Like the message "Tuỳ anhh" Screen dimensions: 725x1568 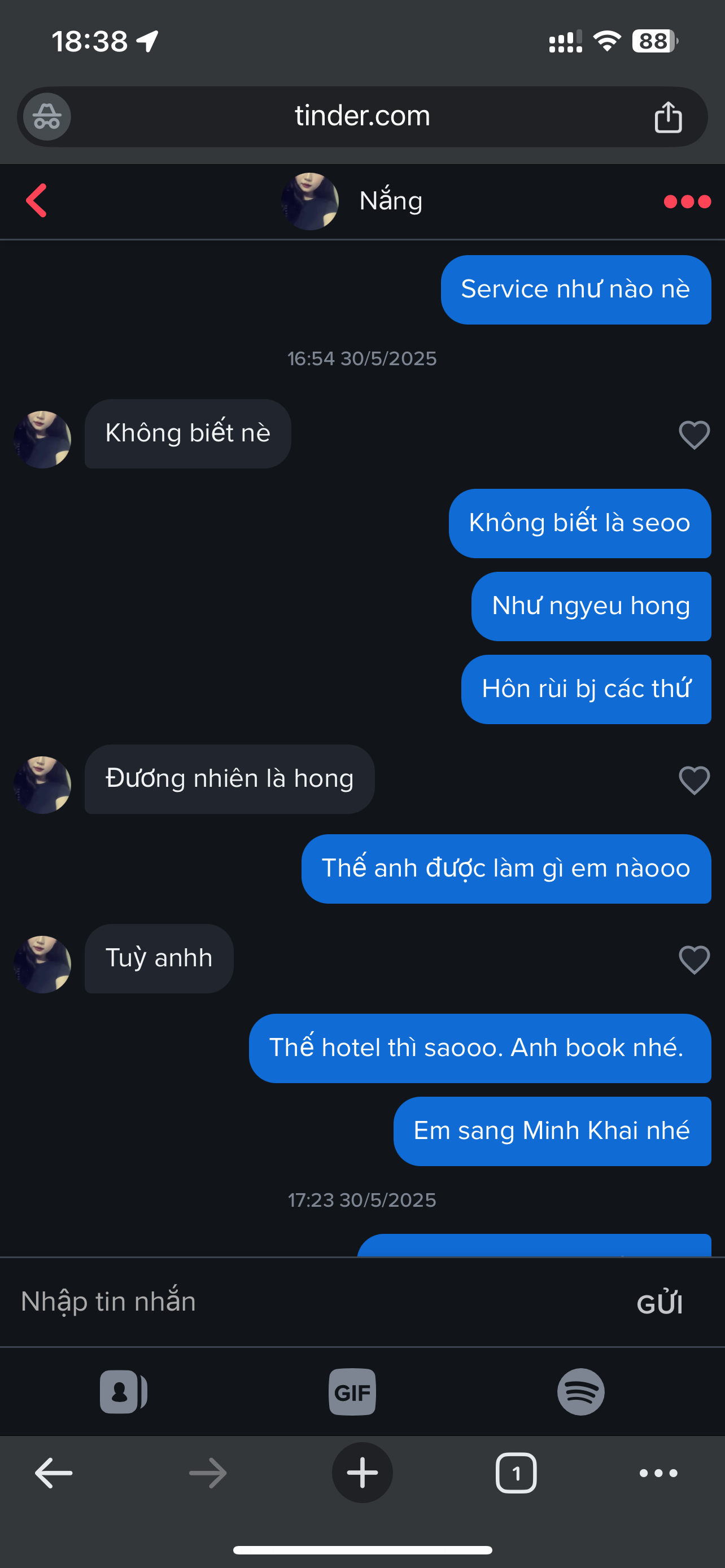coord(694,960)
